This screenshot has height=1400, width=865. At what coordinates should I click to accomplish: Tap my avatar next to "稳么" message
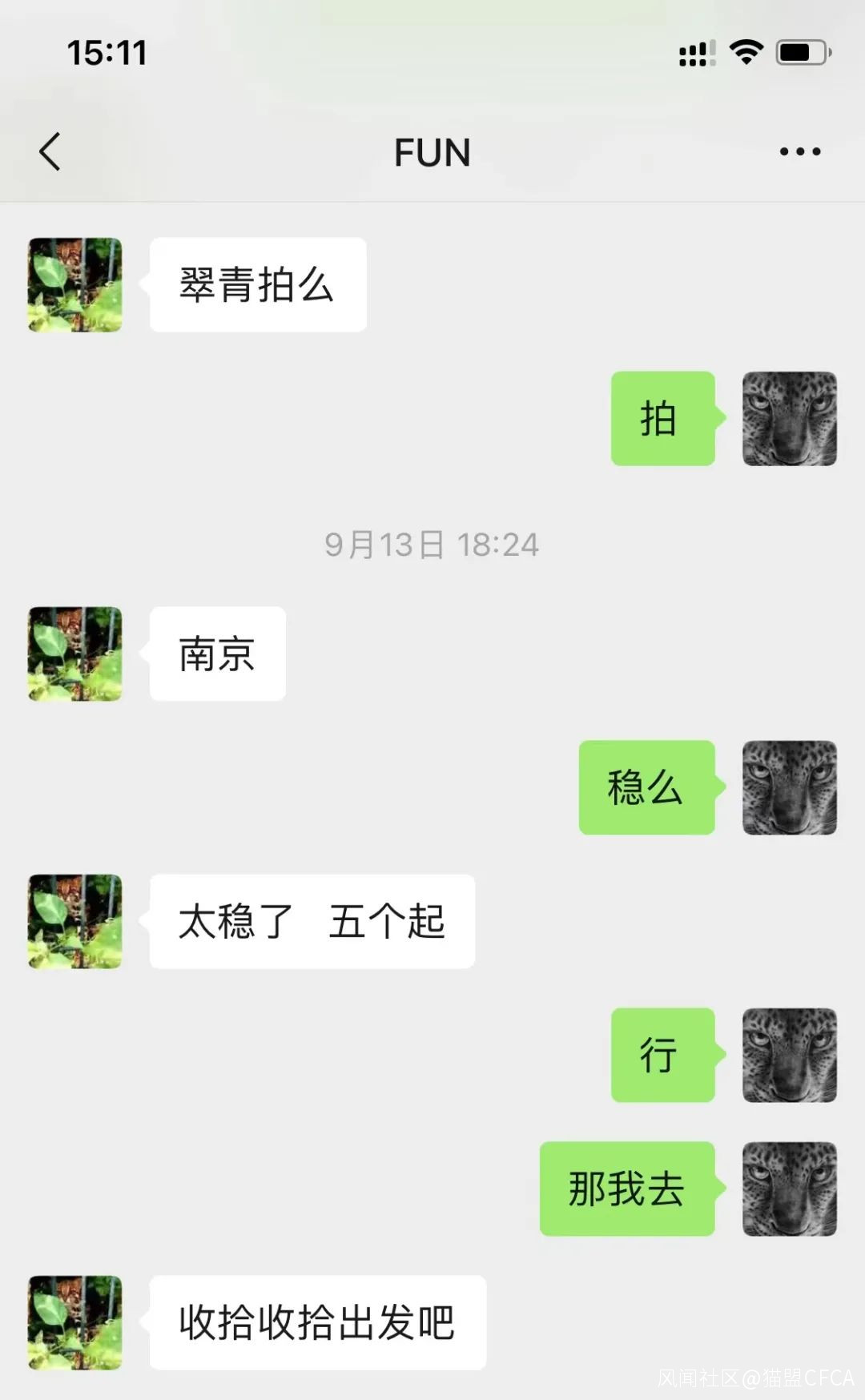coord(789,787)
